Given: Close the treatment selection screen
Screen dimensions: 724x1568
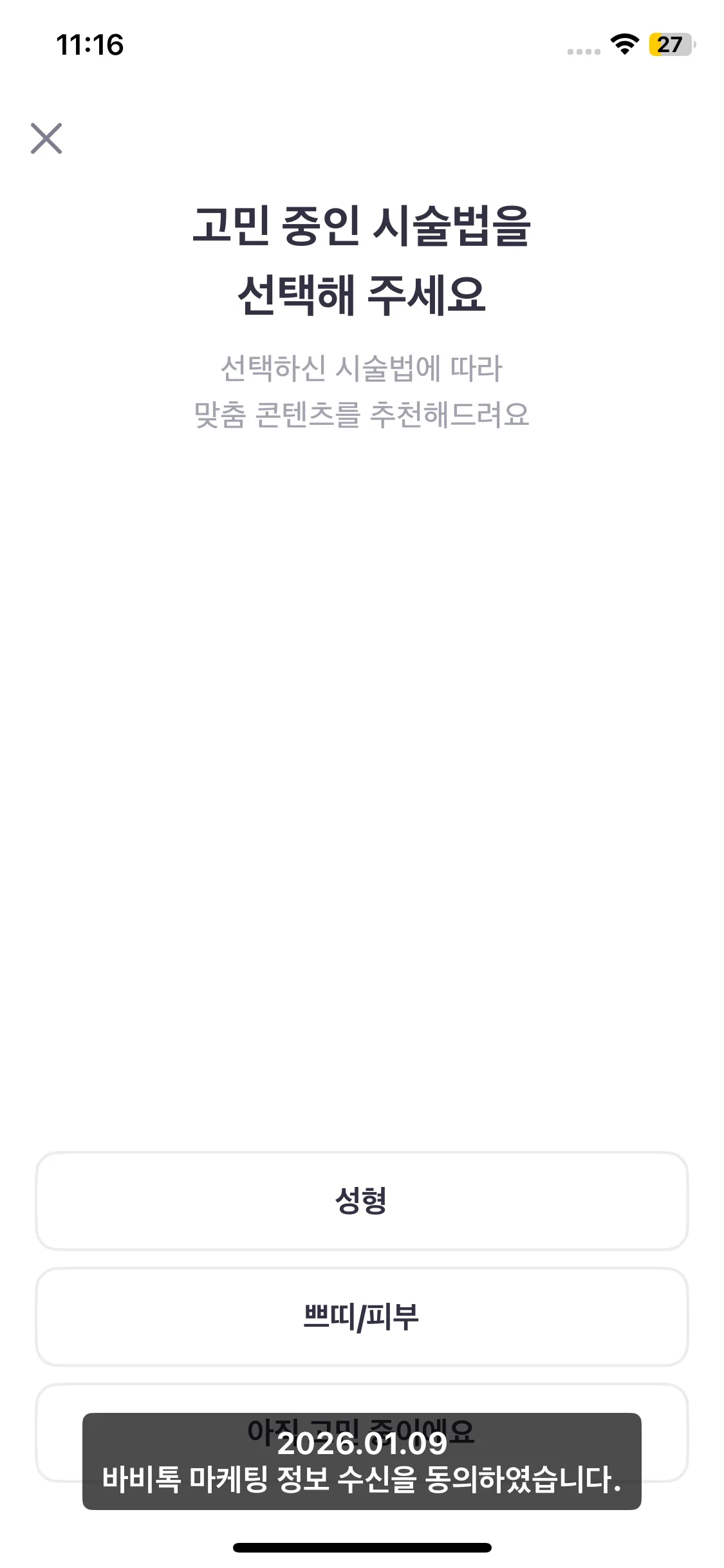Looking at the screenshot, I should pos(46,138).
